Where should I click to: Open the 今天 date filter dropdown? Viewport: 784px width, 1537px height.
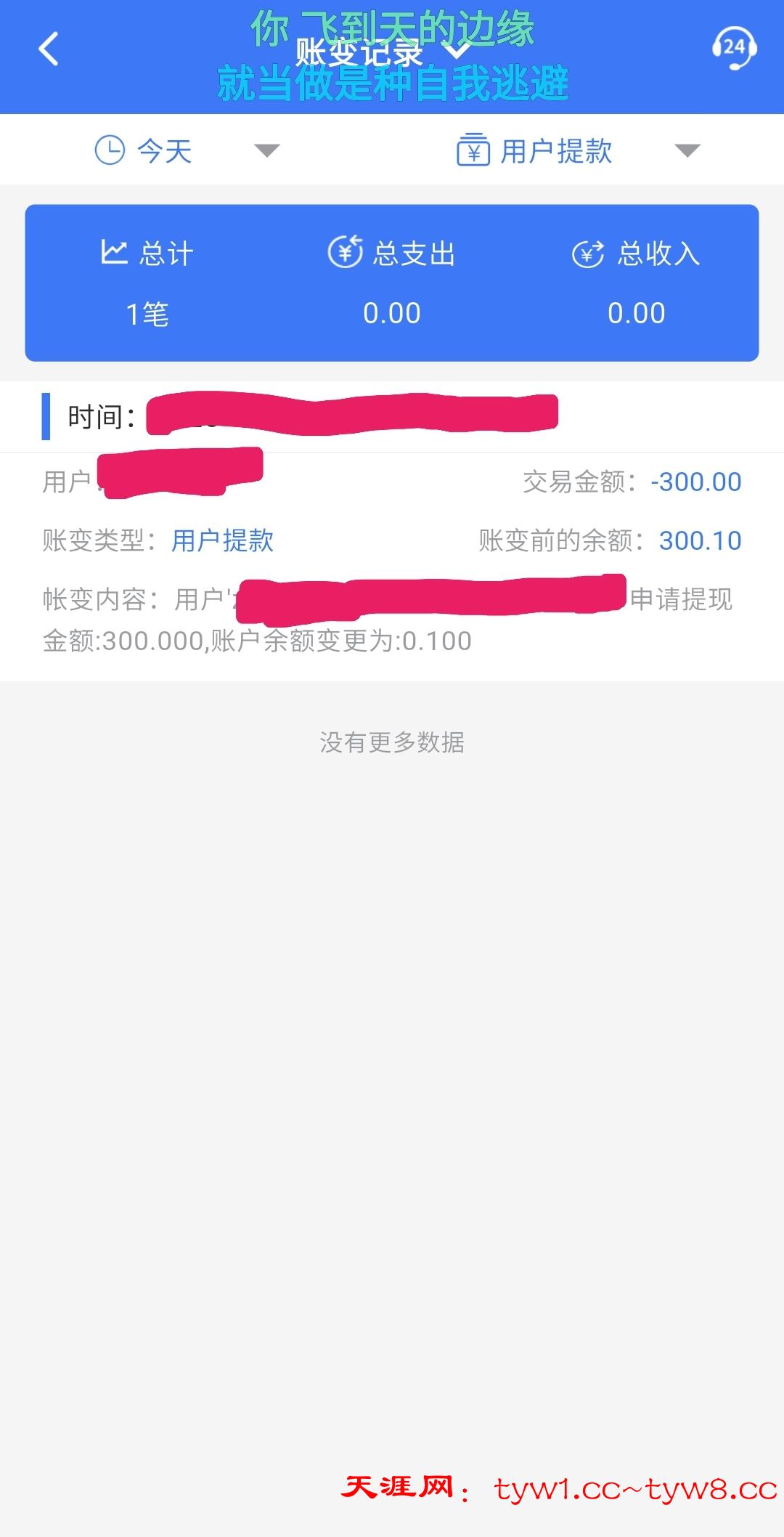(269, 150)
